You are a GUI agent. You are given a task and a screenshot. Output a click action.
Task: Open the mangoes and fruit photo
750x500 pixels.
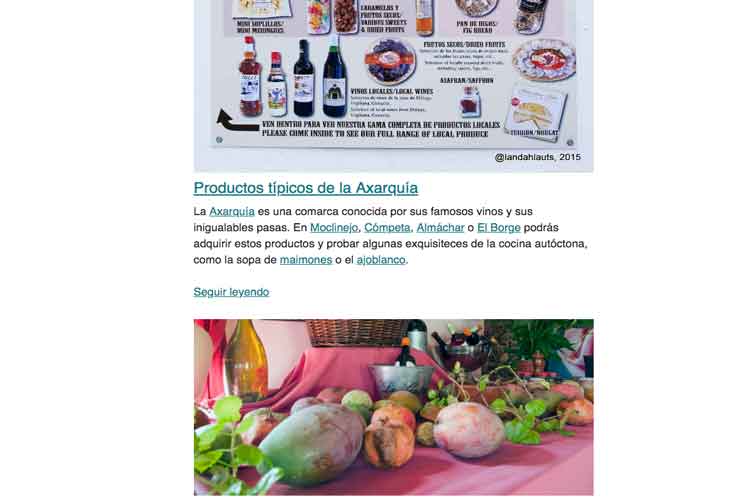click(x=393, y=407)
